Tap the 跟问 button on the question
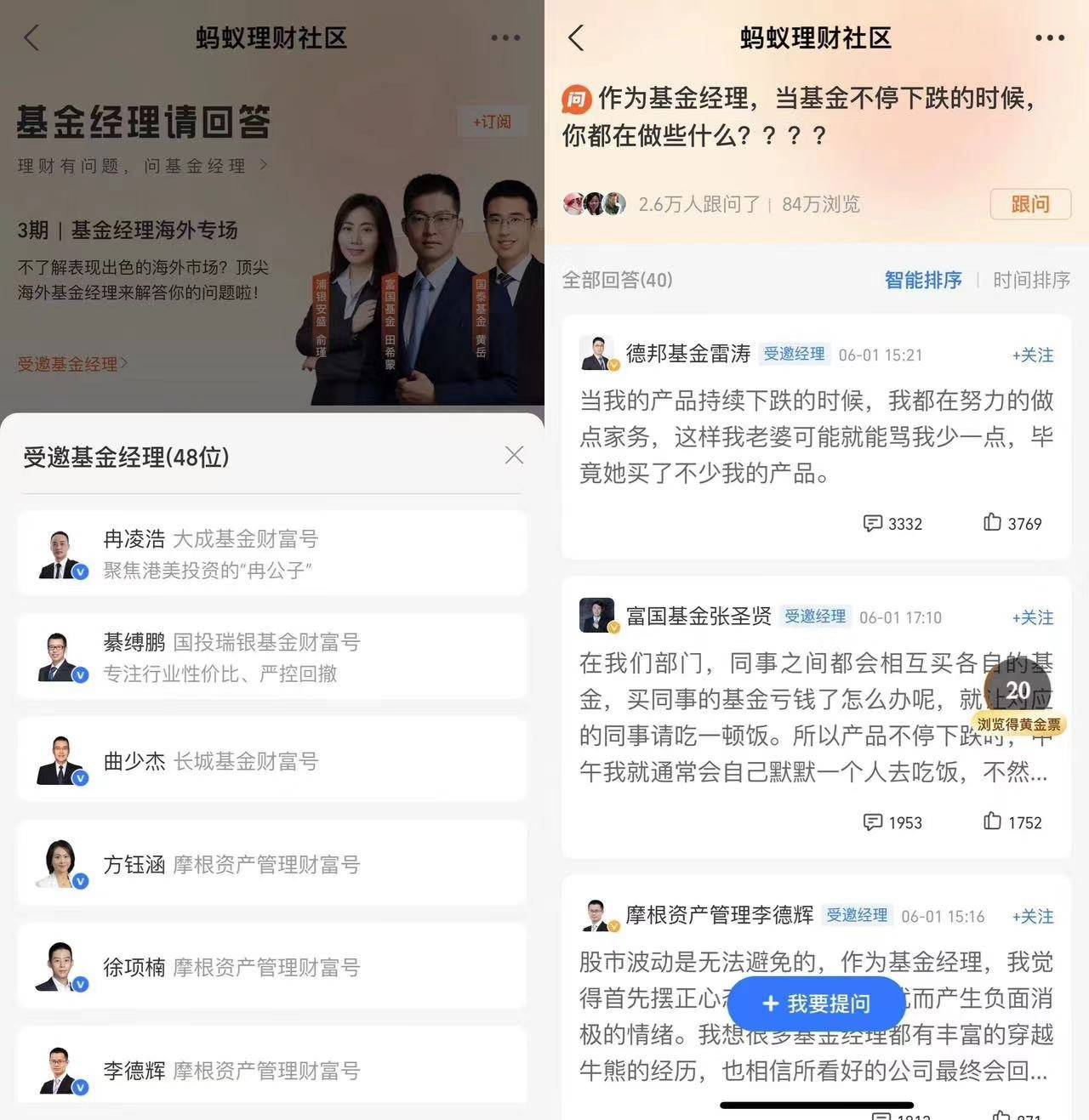1089x1120 pixels. coord(1029,204)
